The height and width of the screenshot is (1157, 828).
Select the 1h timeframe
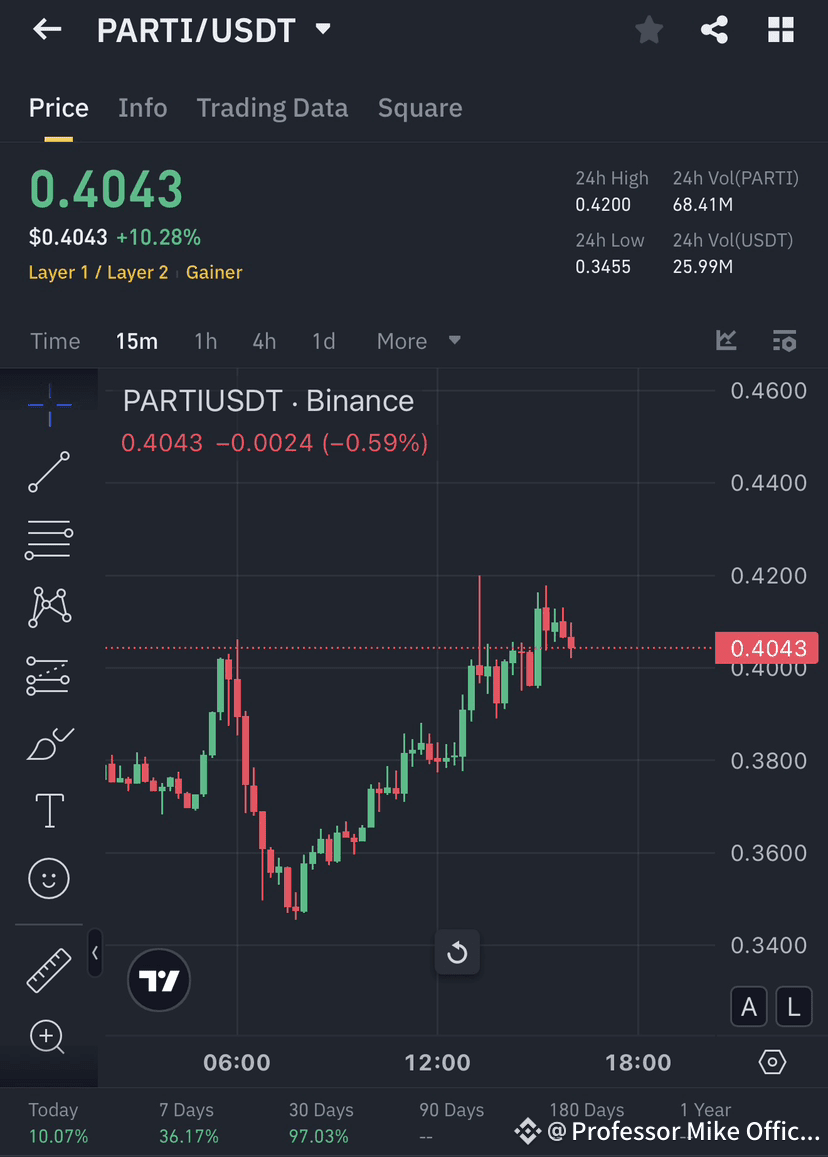click(x=205, y=341)
